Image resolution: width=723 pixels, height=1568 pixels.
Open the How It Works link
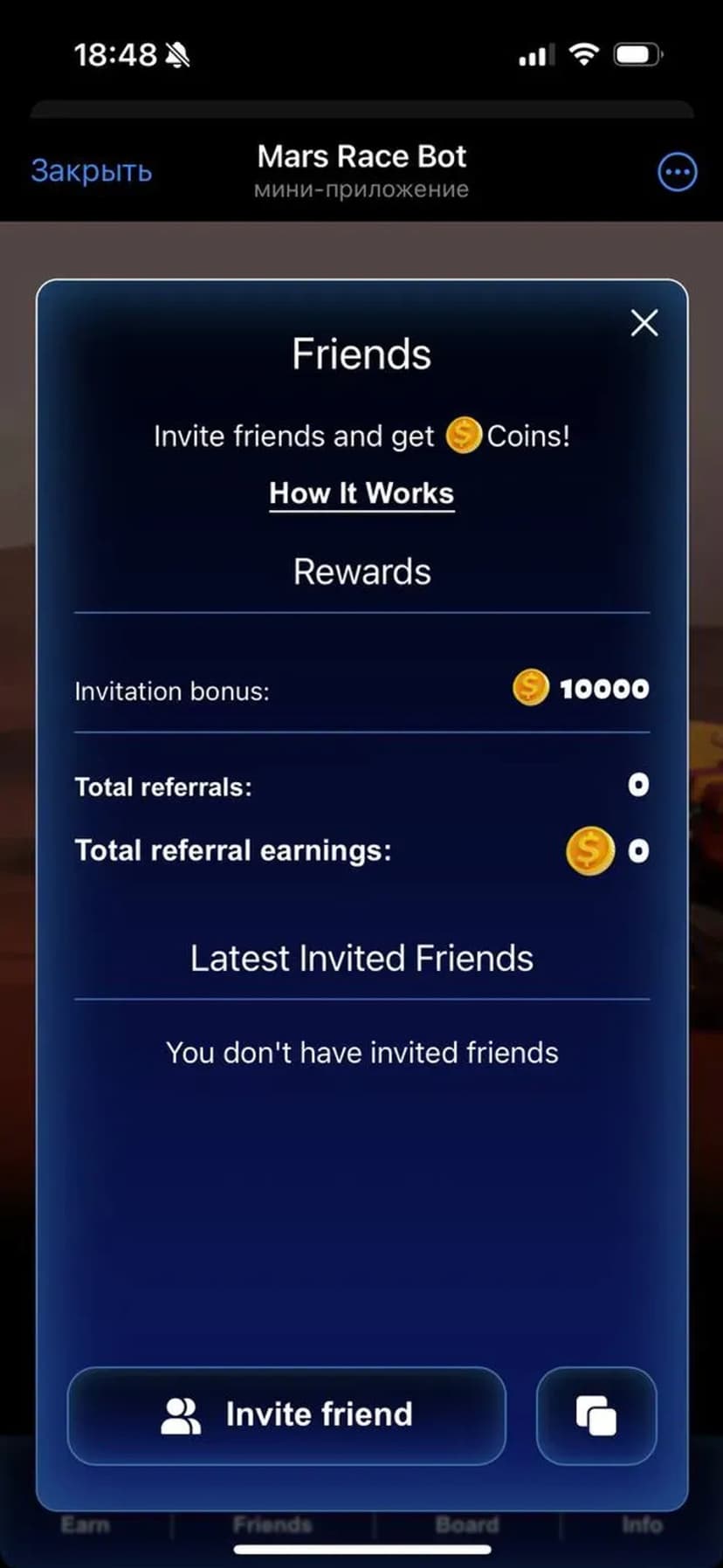click(361, 493)
